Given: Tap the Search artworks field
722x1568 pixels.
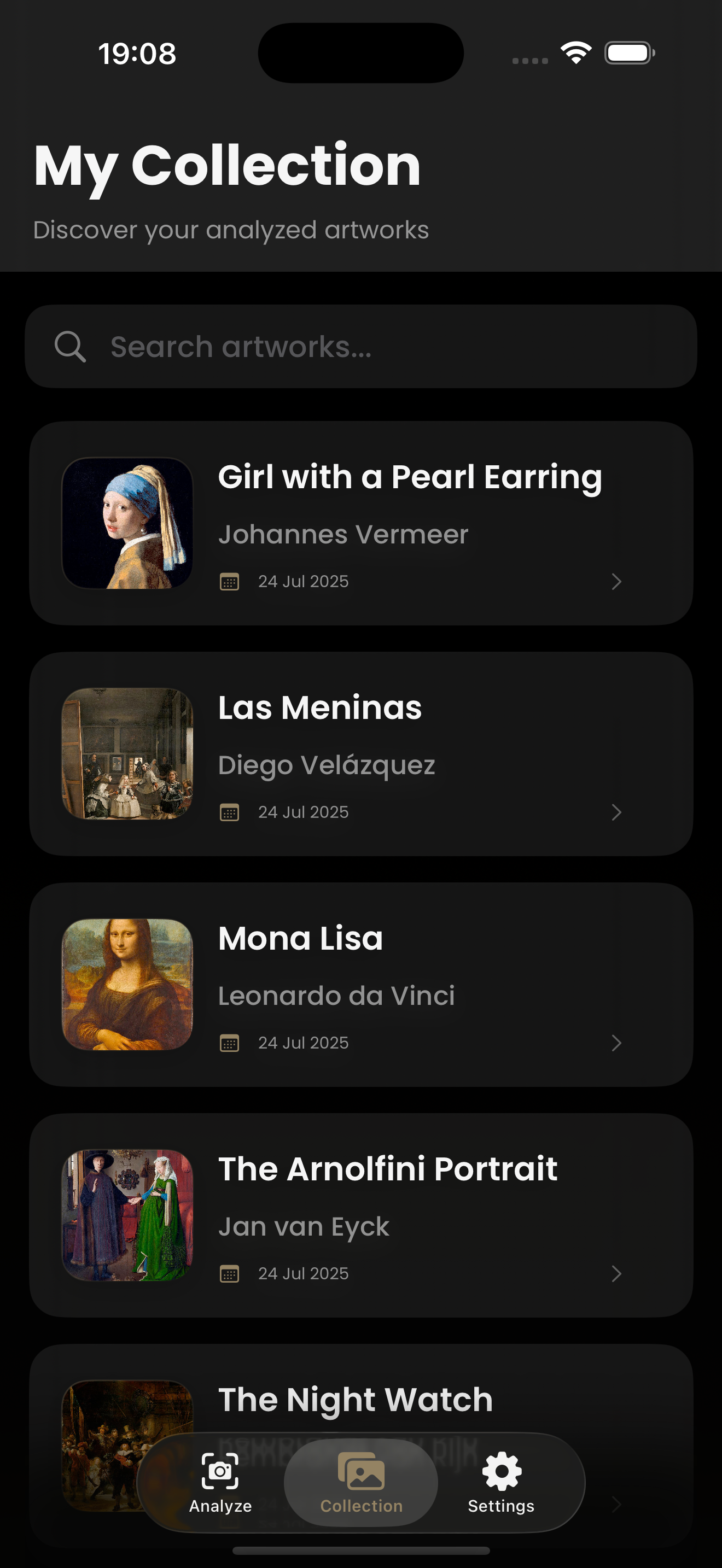Looking at the screenshot, I should click(361, 346).
